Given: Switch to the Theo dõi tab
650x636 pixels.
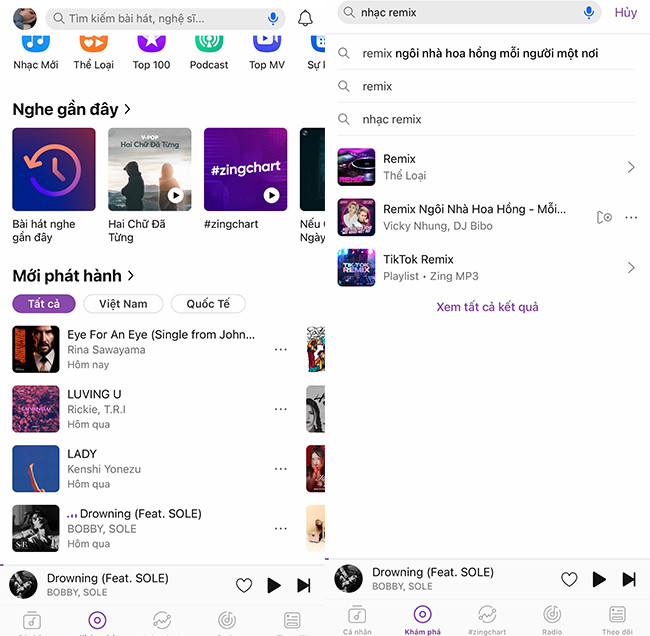Looking at the screenshot, I should pos(617,618).
